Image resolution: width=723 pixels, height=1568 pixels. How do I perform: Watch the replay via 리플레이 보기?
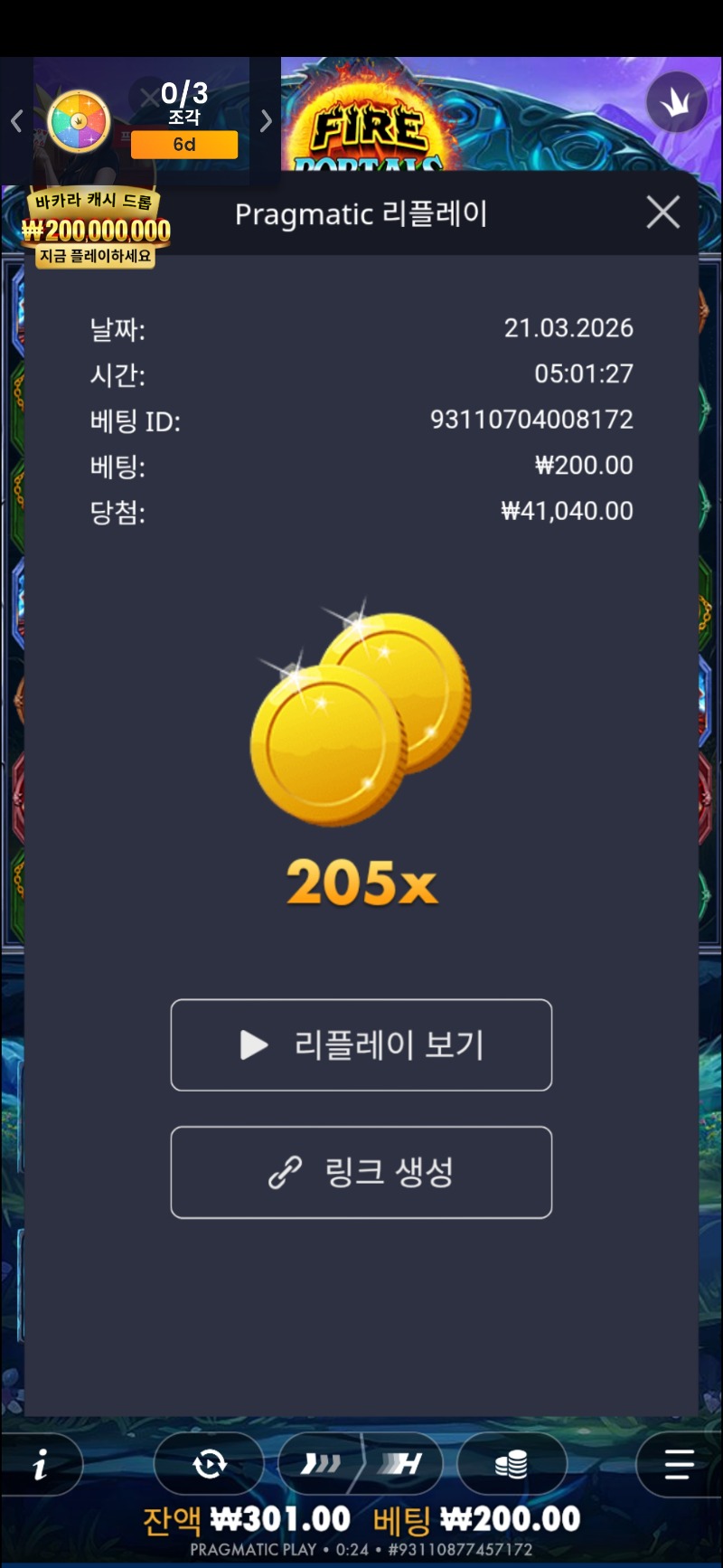pyautogui.click(x=361, y=1045)
